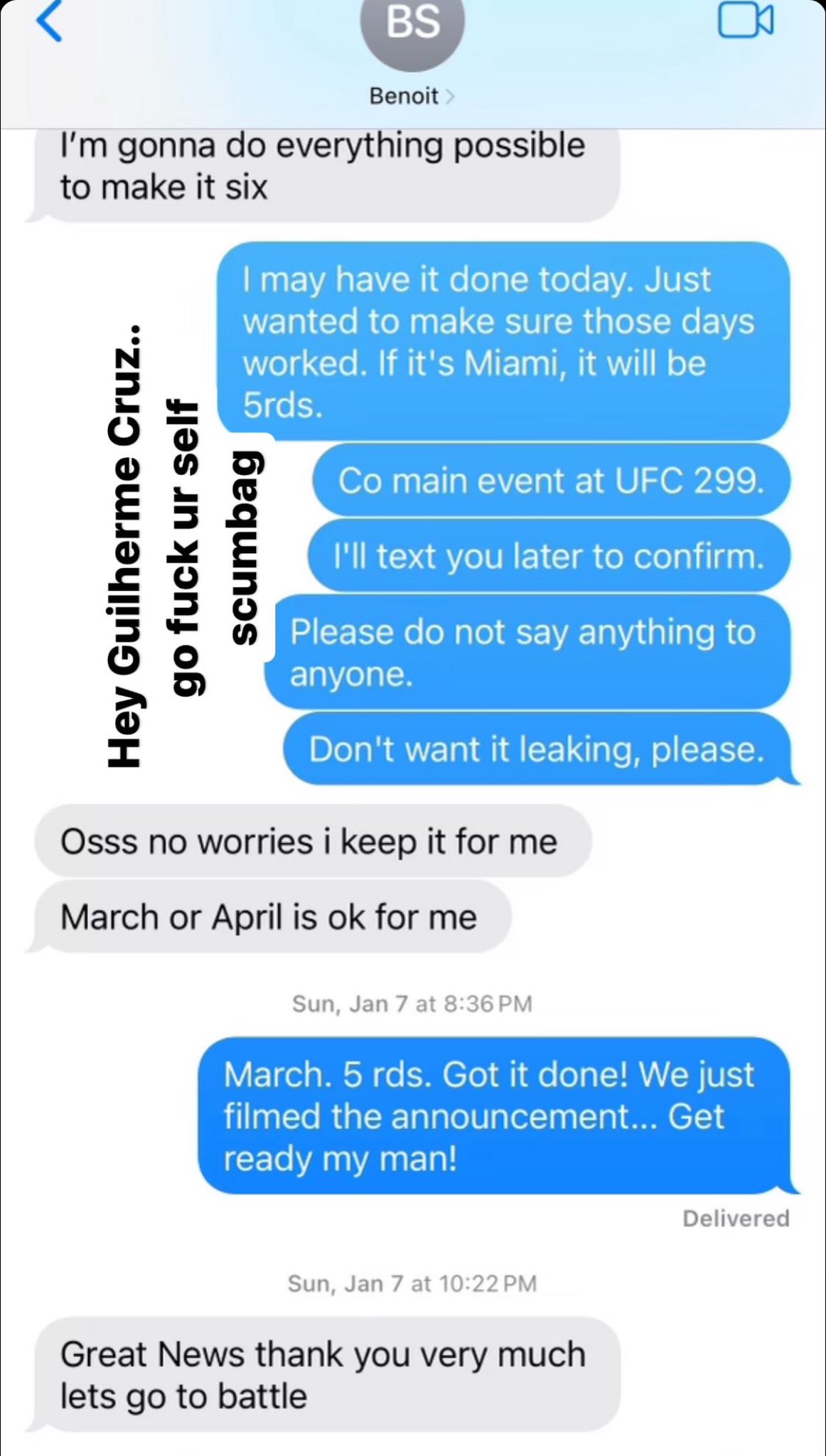Viewport: 826px width, 1456px height.
Task: Go back to the messages list
Action: tap(50, 21)
